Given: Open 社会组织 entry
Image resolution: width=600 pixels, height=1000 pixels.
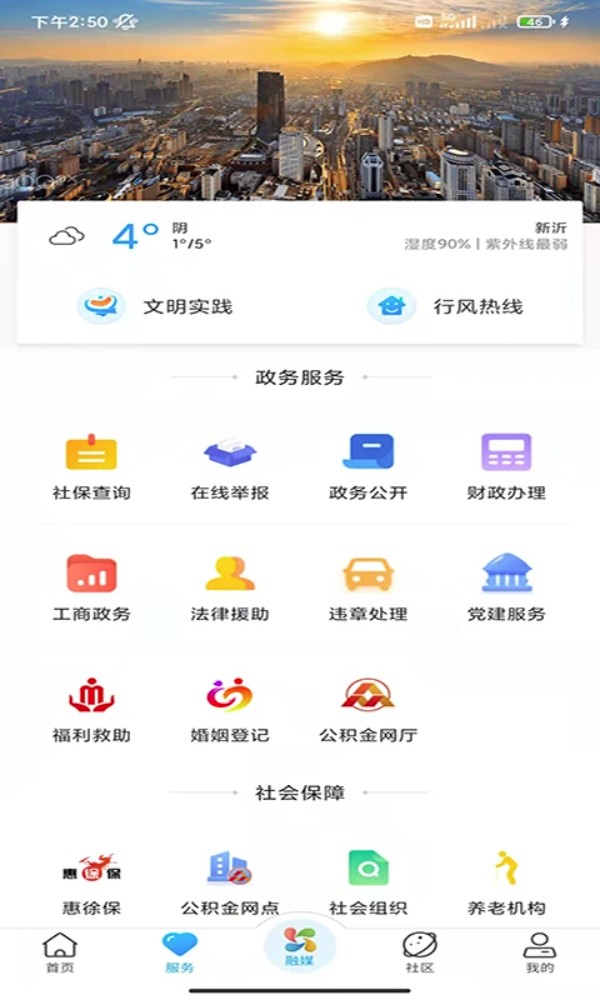Looking at the screenshot, I should [368, 882].
